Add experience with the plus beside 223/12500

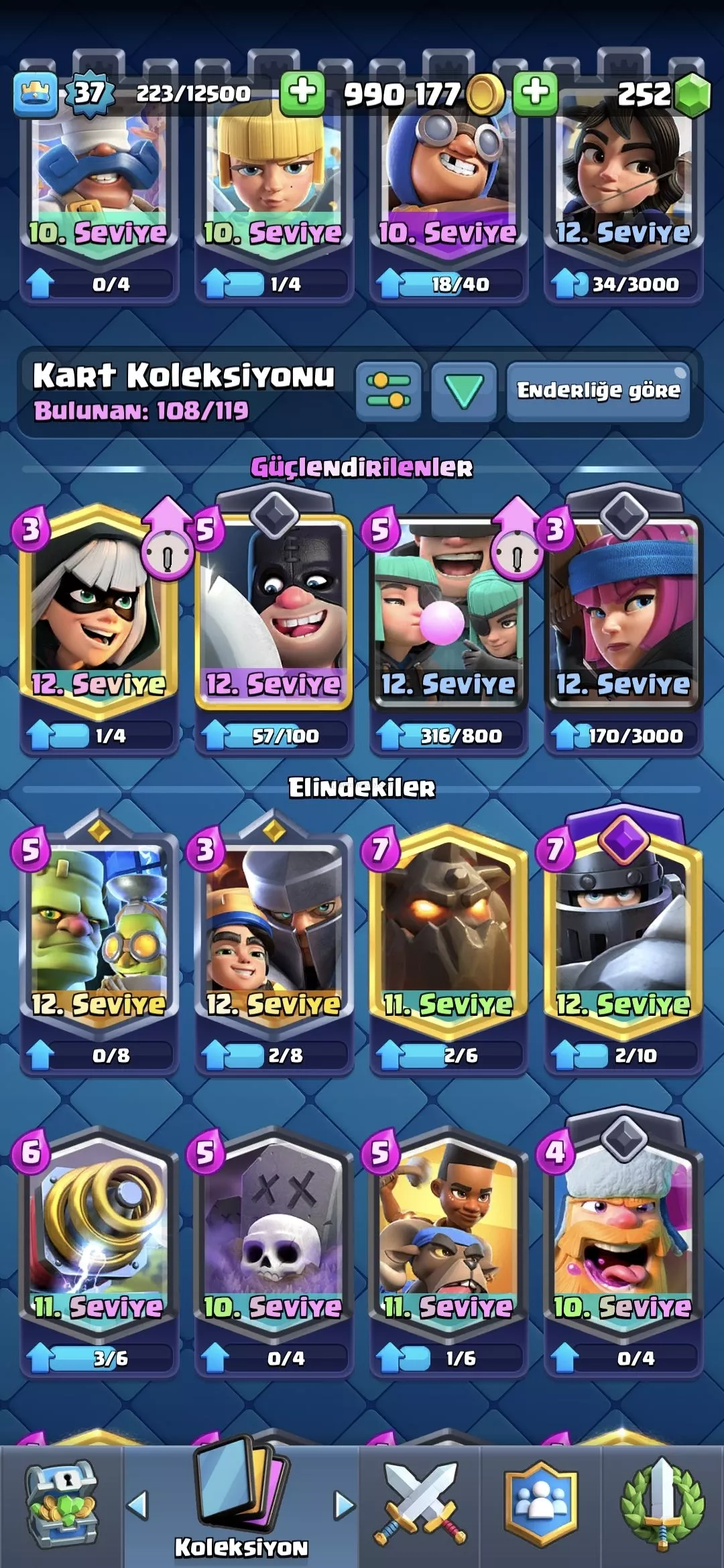(x=302, y=92)
